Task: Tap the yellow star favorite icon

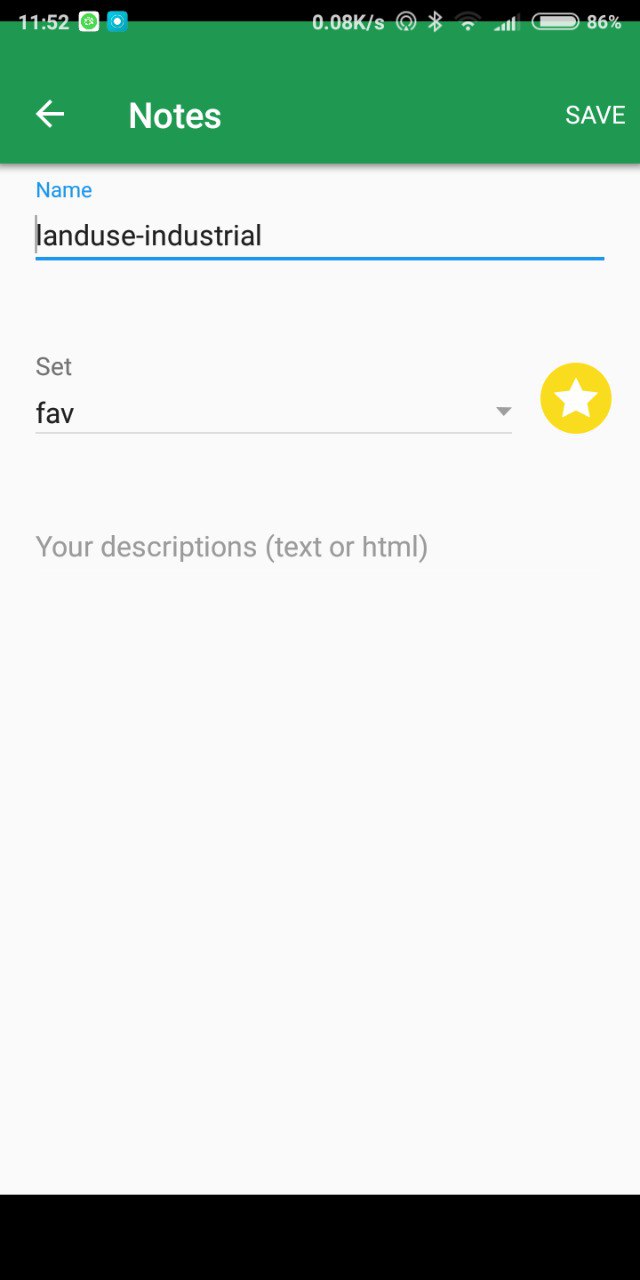Action: point(576,398)
